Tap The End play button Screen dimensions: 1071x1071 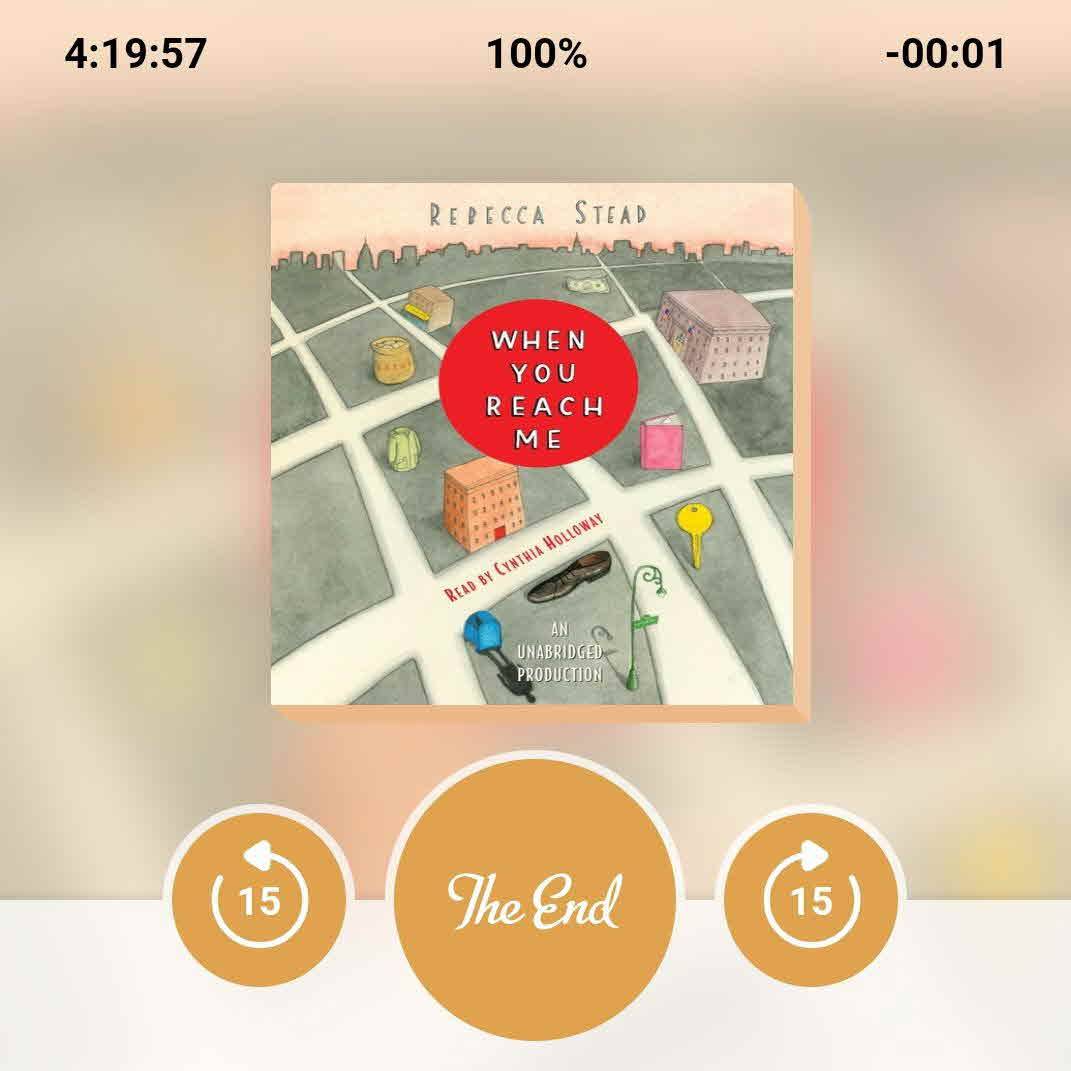[535, 899]
